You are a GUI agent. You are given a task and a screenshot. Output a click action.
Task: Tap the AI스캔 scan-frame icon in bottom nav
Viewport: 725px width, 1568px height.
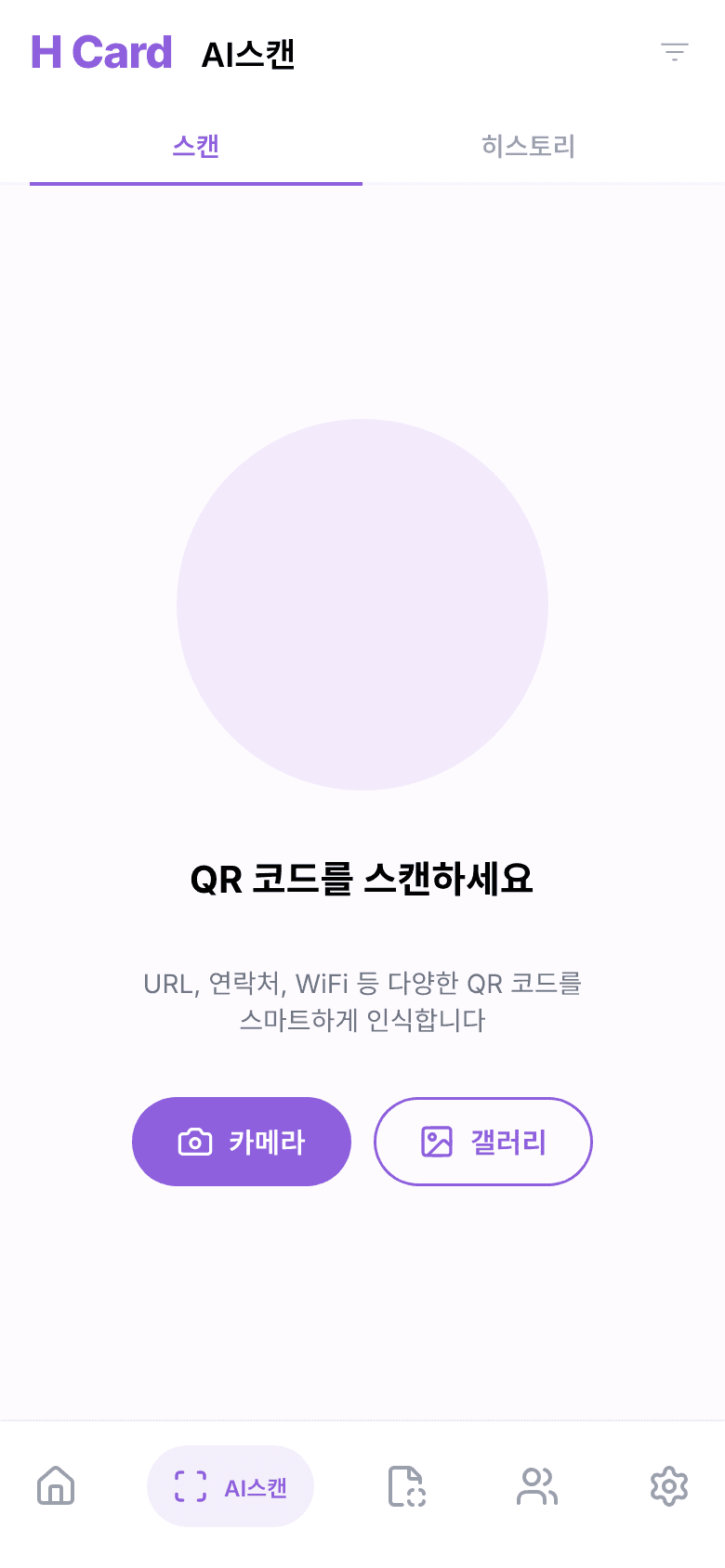(191, 1486)
